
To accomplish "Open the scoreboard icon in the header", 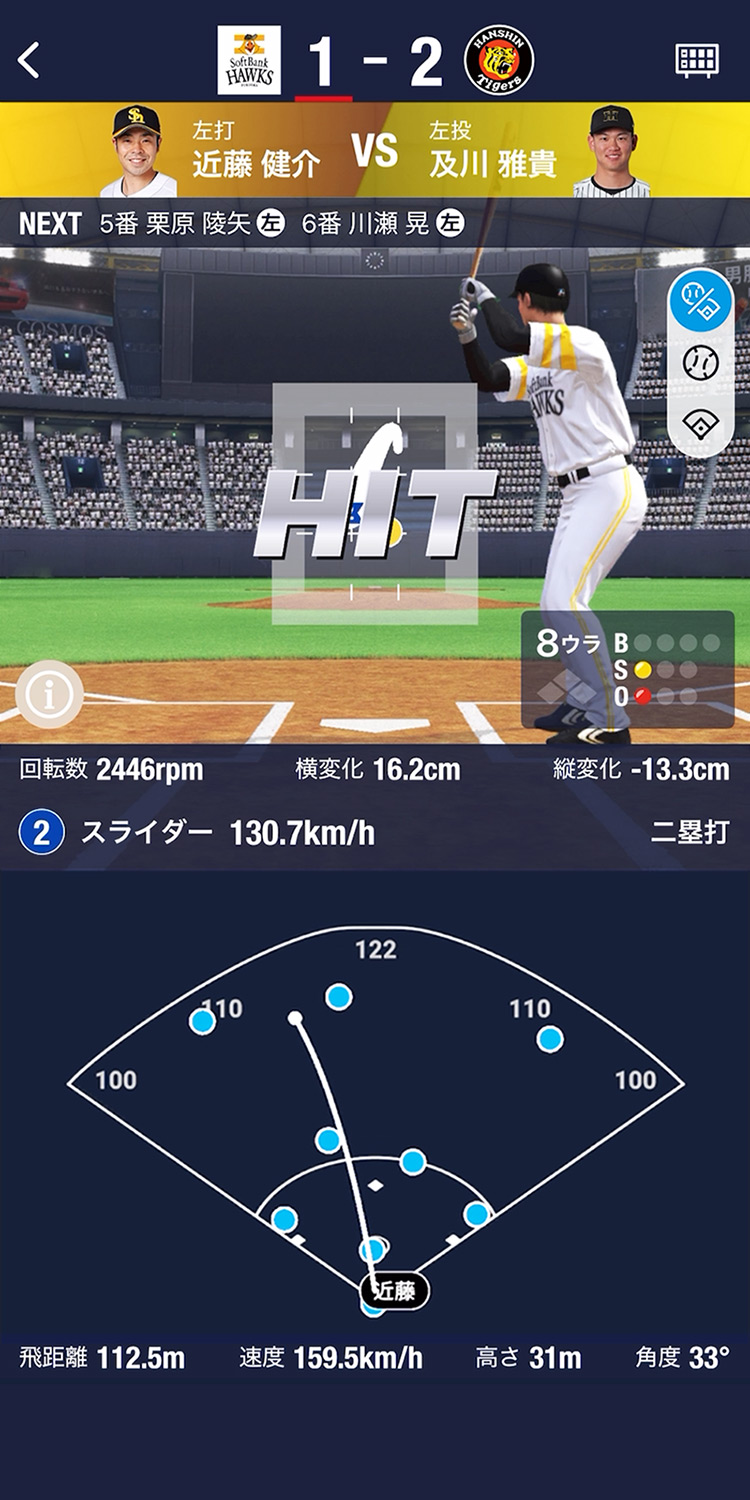I will pyautogui.click(x=697, y=60).
